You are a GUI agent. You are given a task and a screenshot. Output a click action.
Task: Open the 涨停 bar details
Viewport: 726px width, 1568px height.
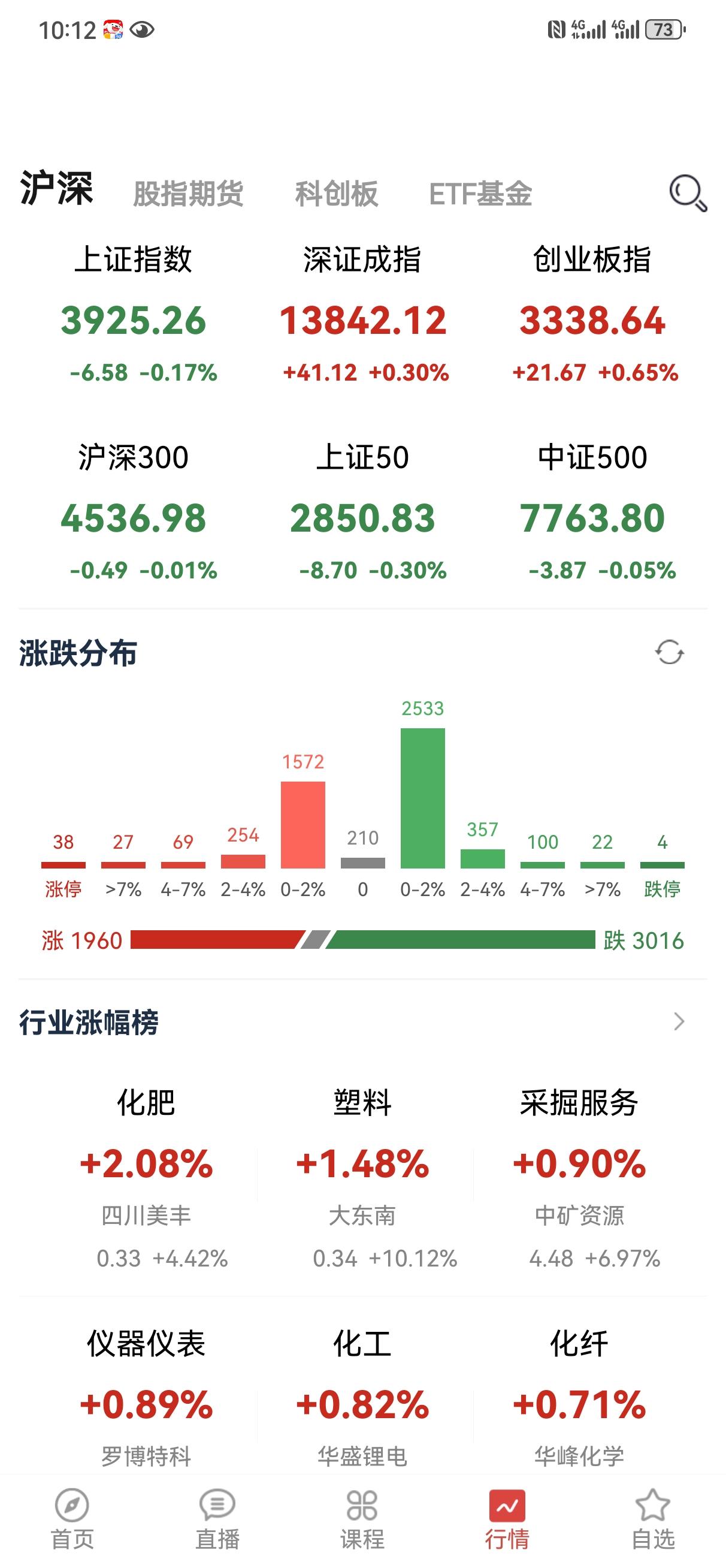(x=63, y=864)
